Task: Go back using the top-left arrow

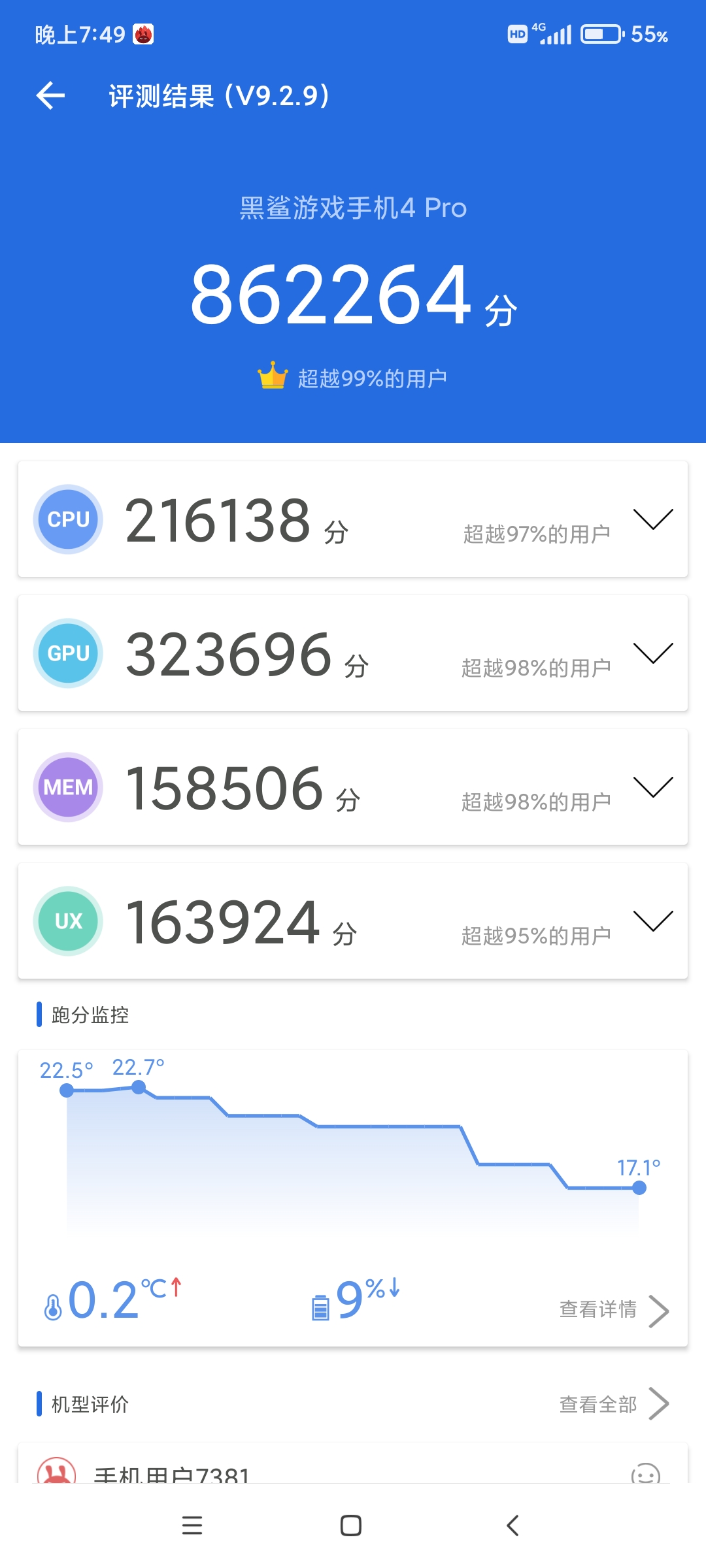Action: [51, 96]
